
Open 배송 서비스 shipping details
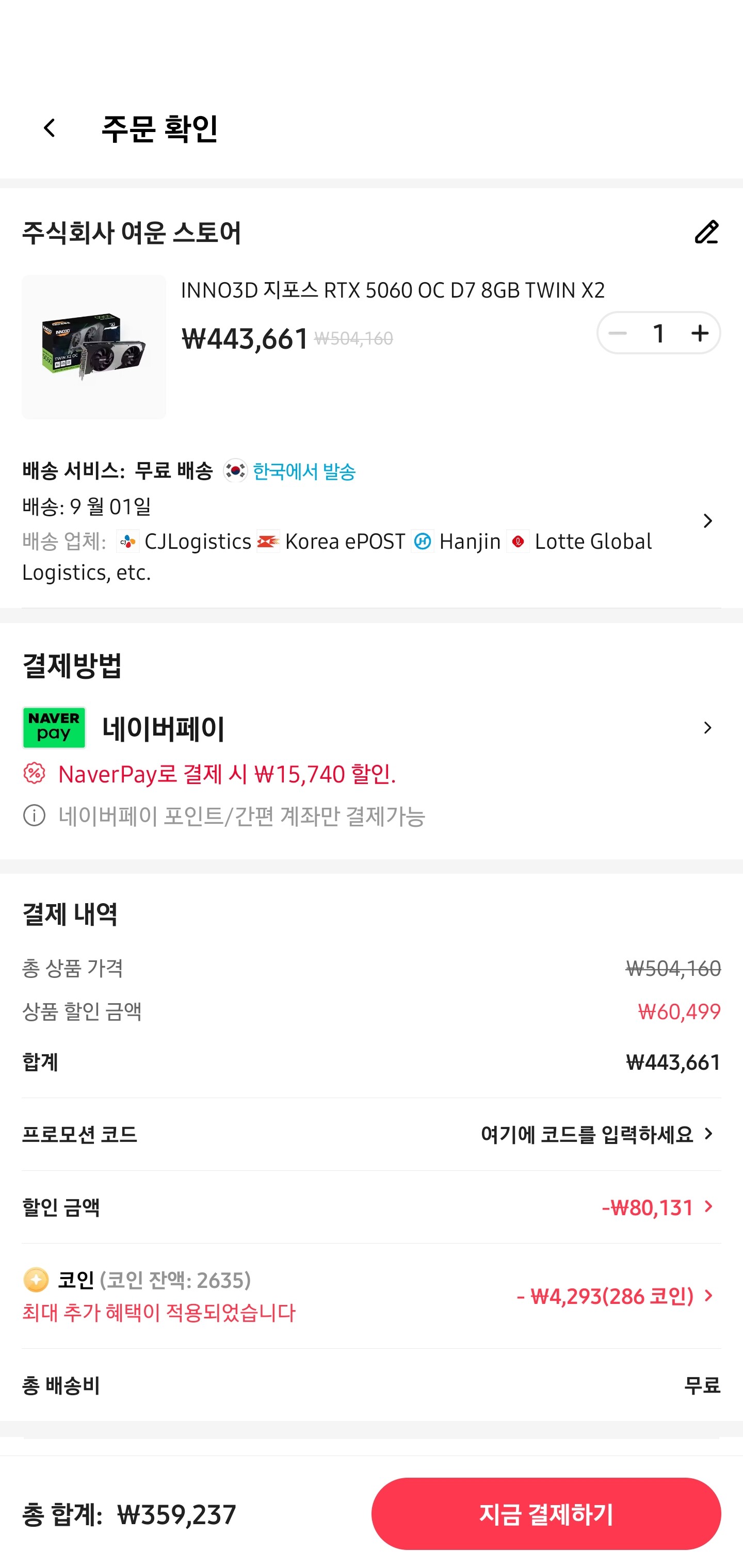tap(706, 521)
